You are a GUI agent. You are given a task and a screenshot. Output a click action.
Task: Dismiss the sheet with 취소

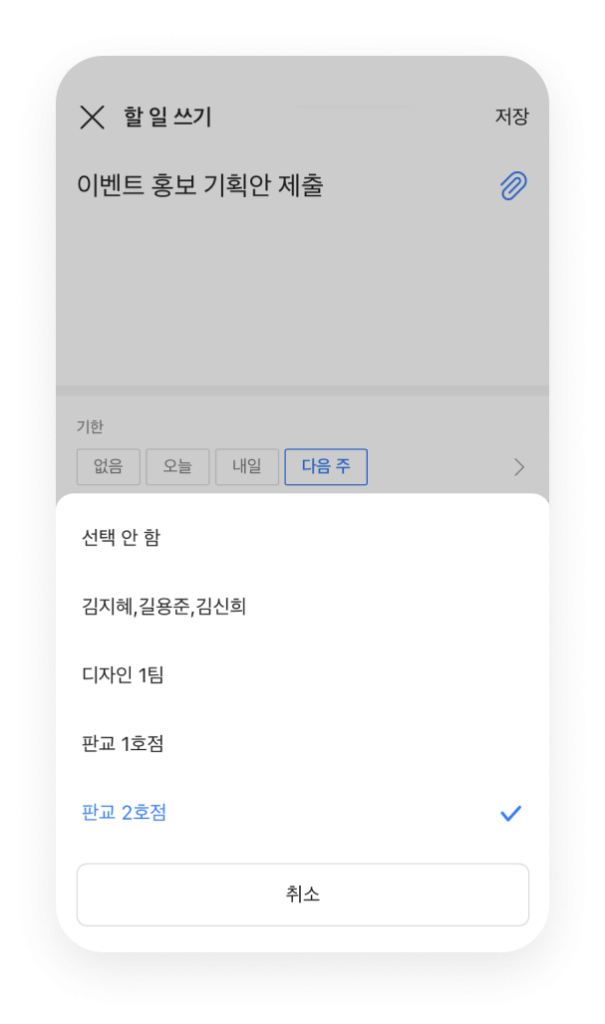click(302, 894)
